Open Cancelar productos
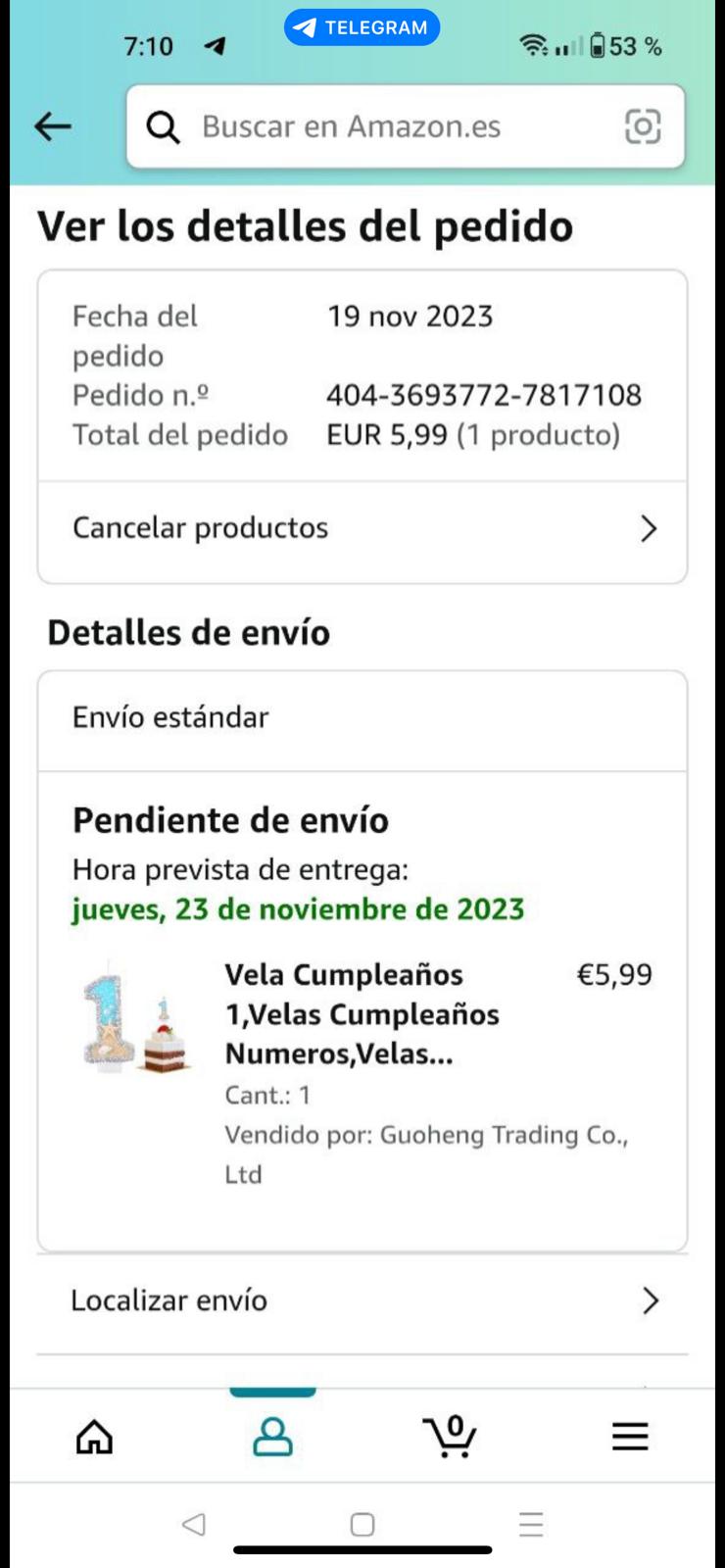 [x=362, y=528]
